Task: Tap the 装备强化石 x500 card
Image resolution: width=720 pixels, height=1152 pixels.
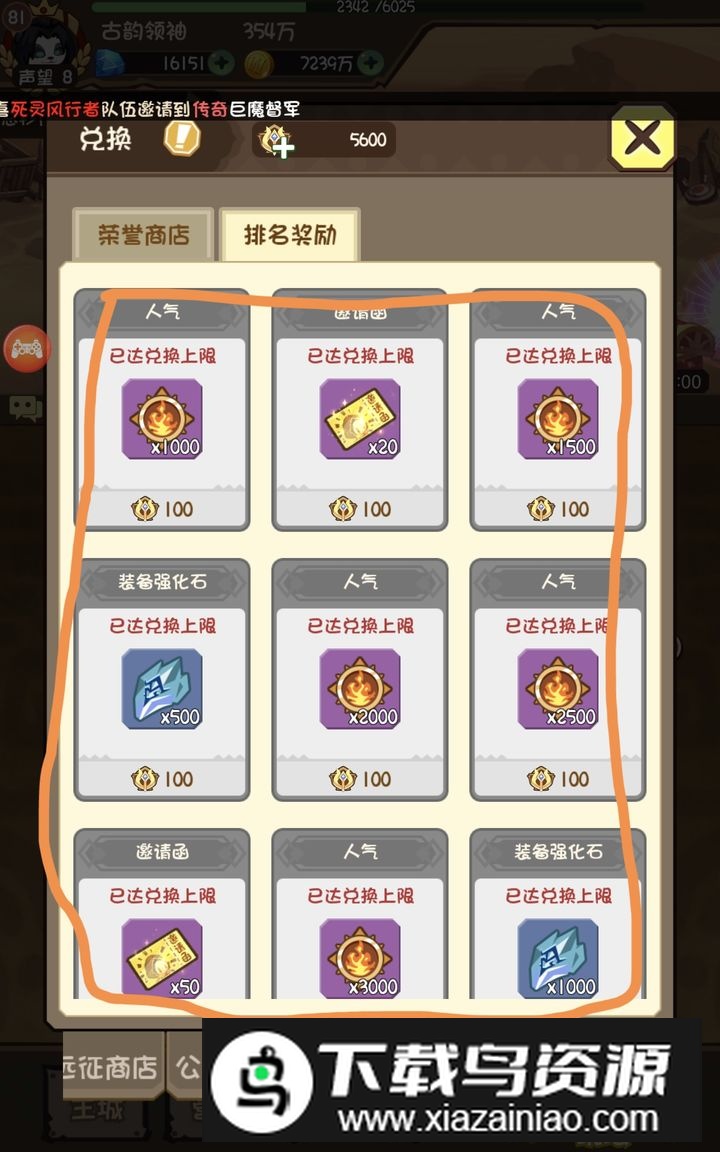Action: point(162,680)
